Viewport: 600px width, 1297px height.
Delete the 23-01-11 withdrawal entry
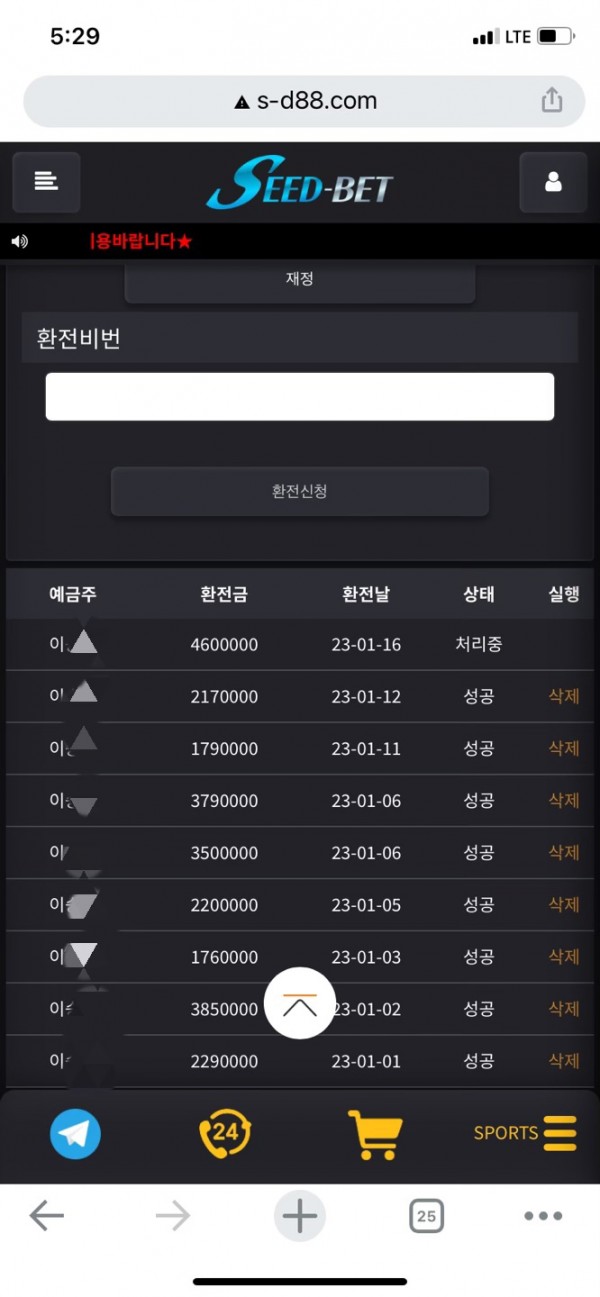564,748
